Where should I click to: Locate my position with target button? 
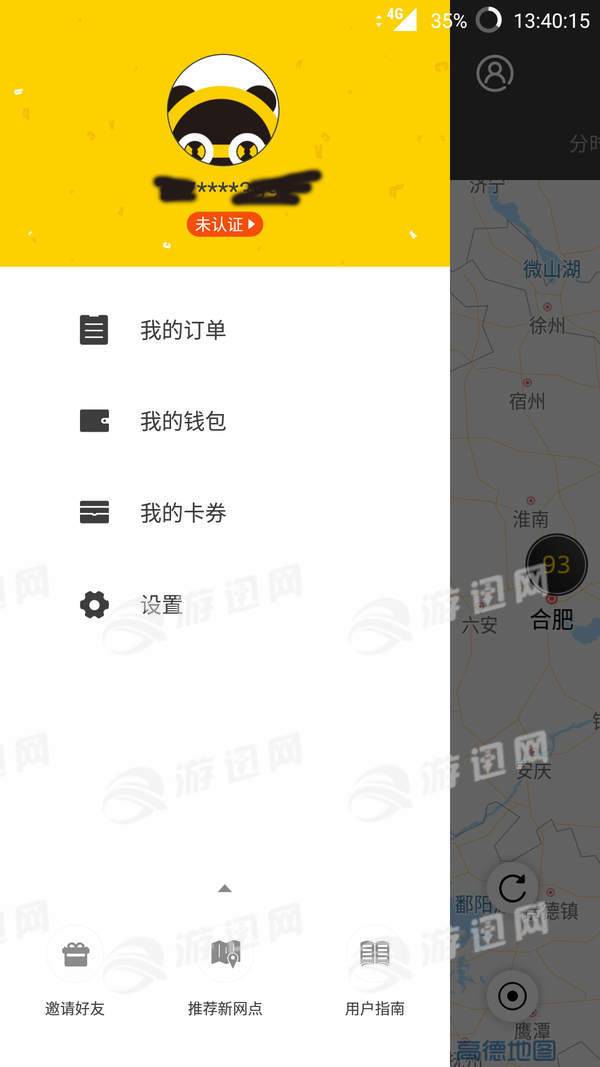[x=512, y=996]
